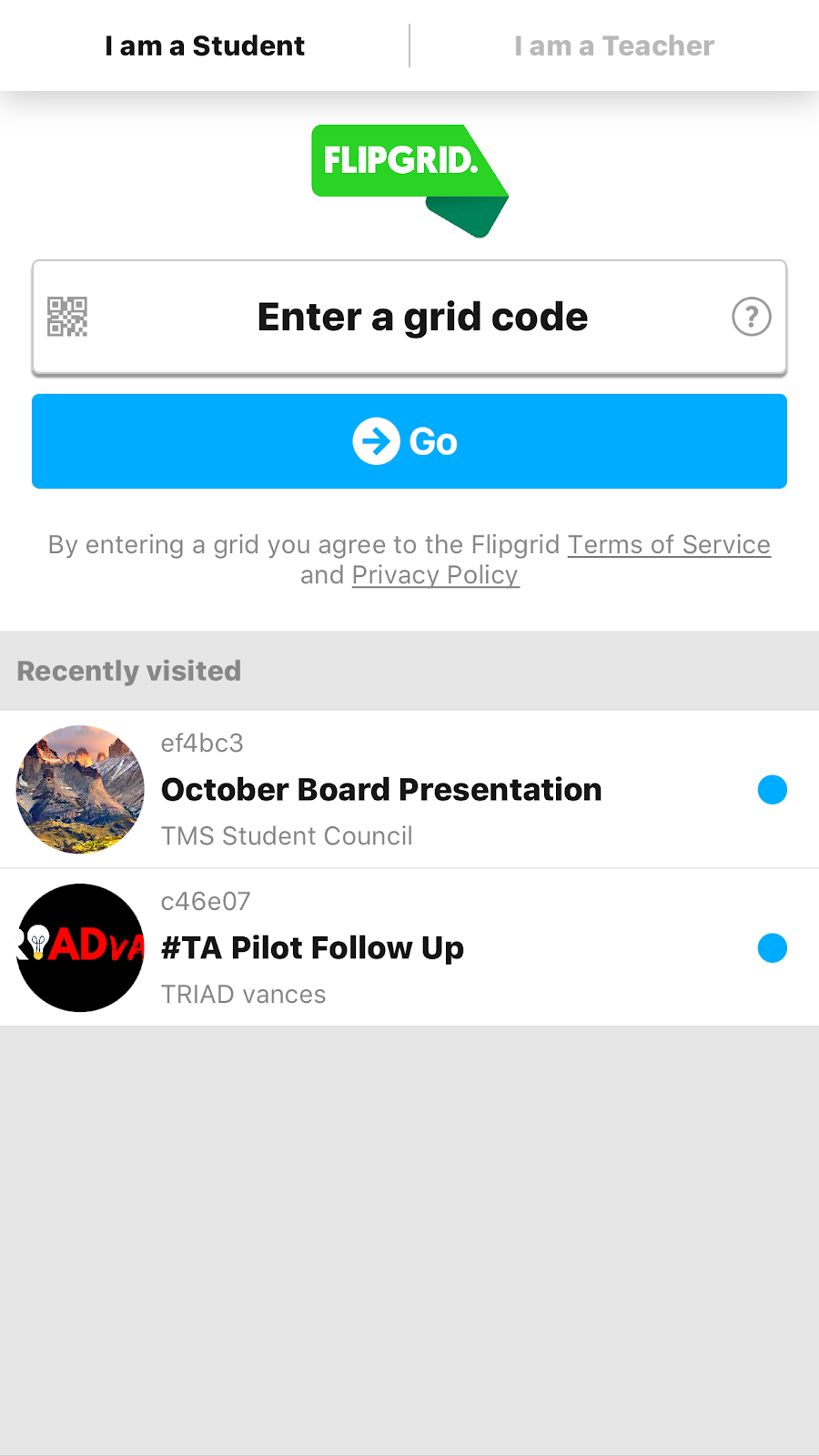Open October Board Presentation grid
Viewport: 819px width, 1456px height.
tap(381, 789)
